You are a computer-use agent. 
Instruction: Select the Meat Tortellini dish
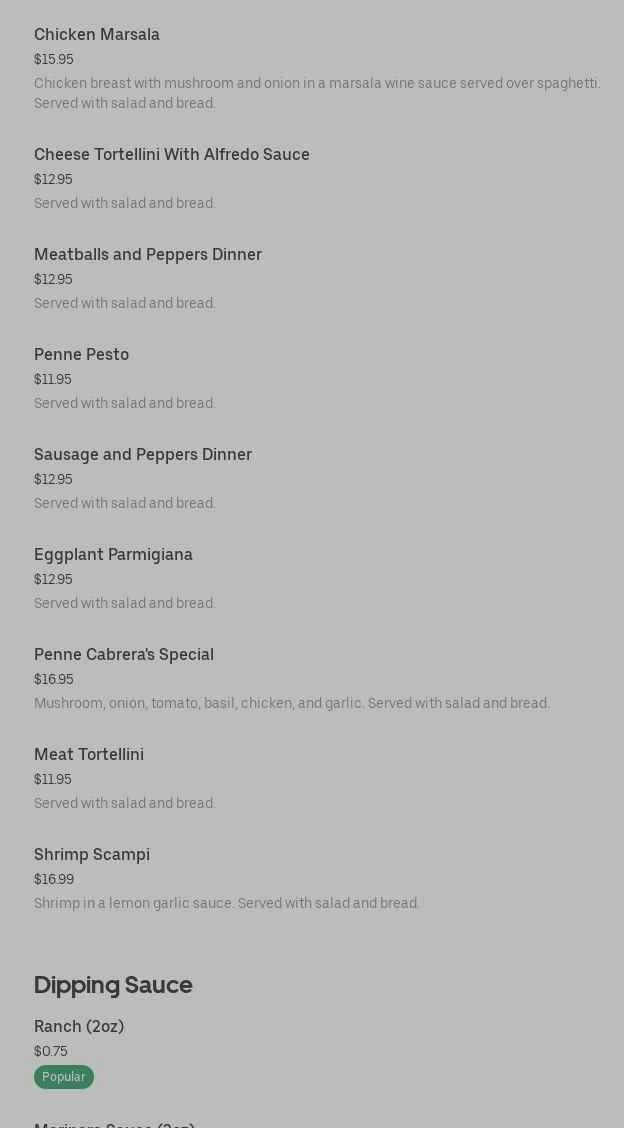tap(89, 755)
